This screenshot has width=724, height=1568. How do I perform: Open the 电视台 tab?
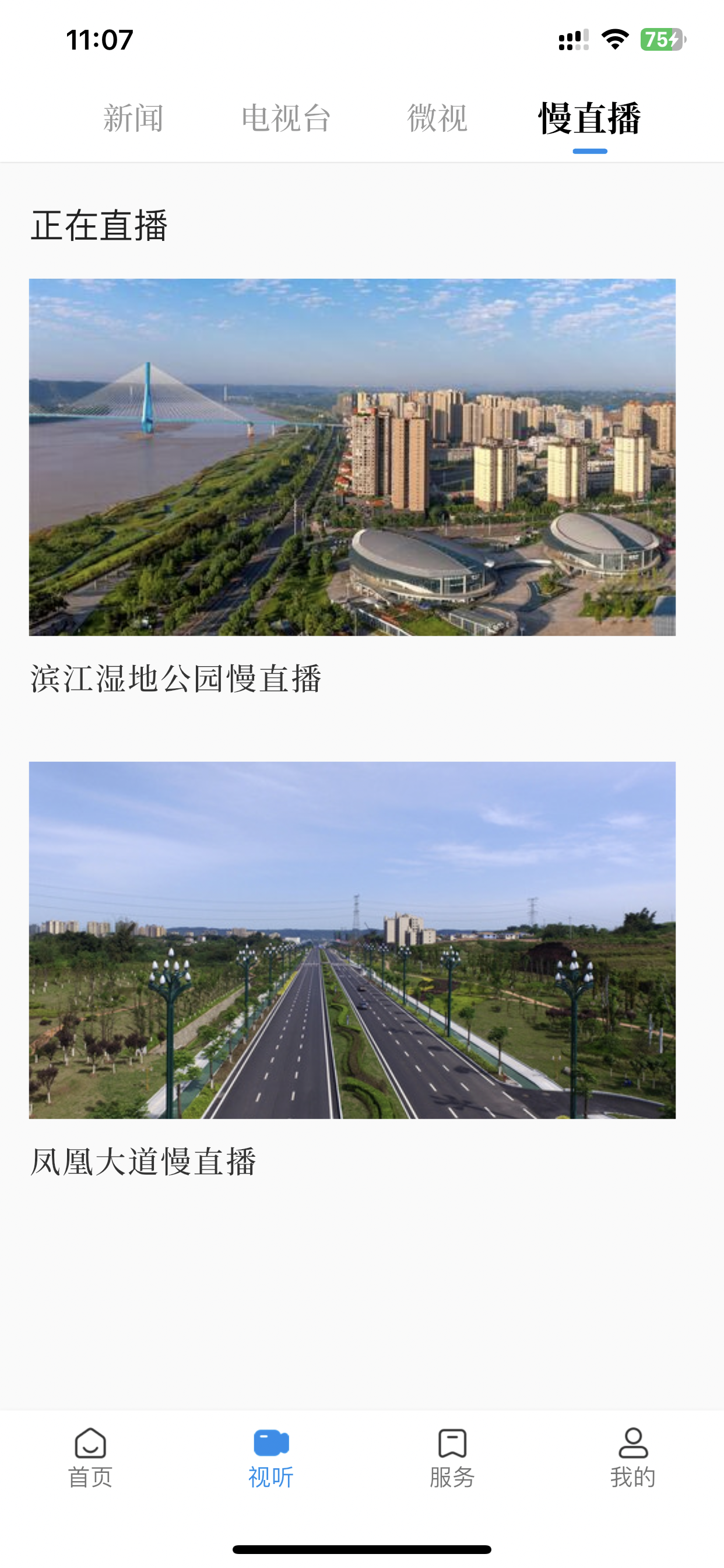[286, 117]
